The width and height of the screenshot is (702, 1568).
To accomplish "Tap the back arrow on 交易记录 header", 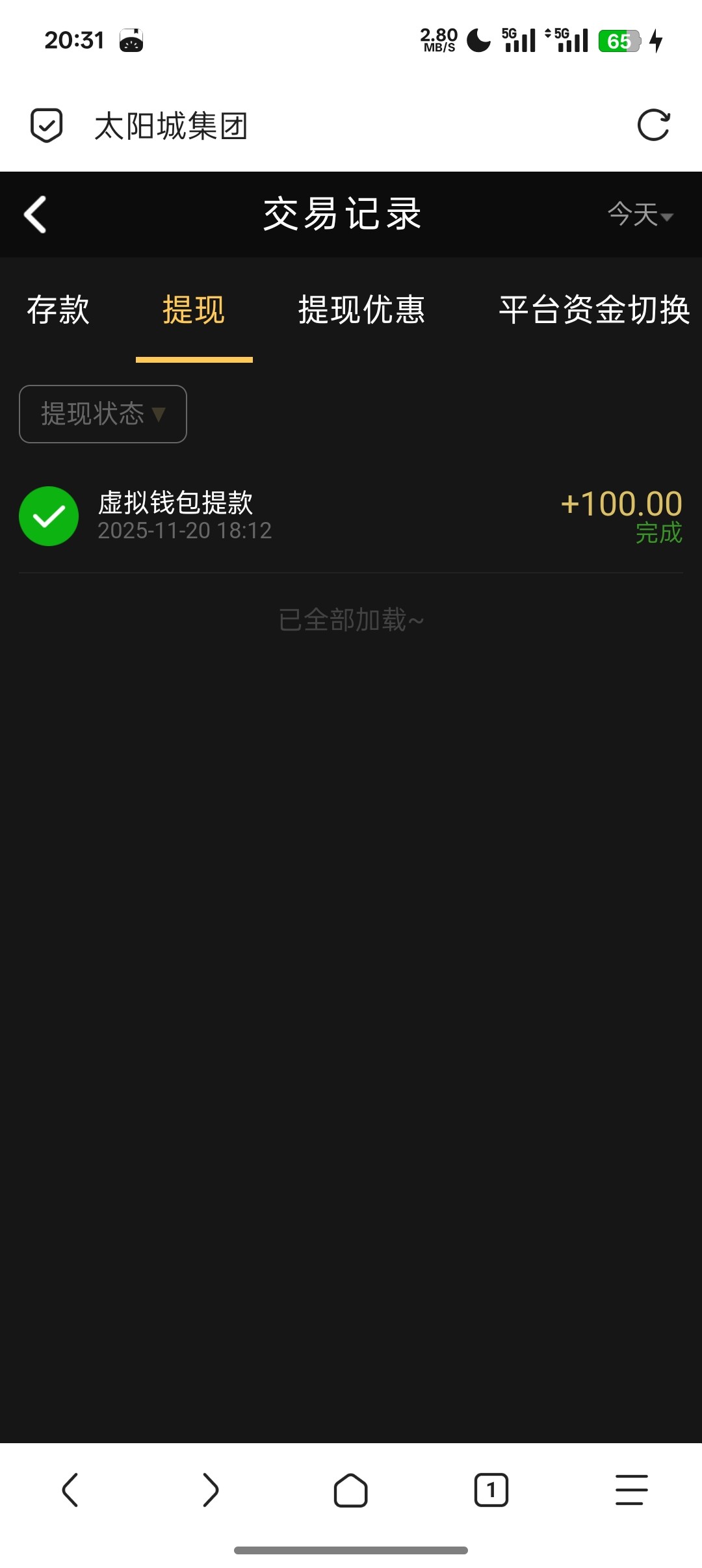I will tap(36, 215).
